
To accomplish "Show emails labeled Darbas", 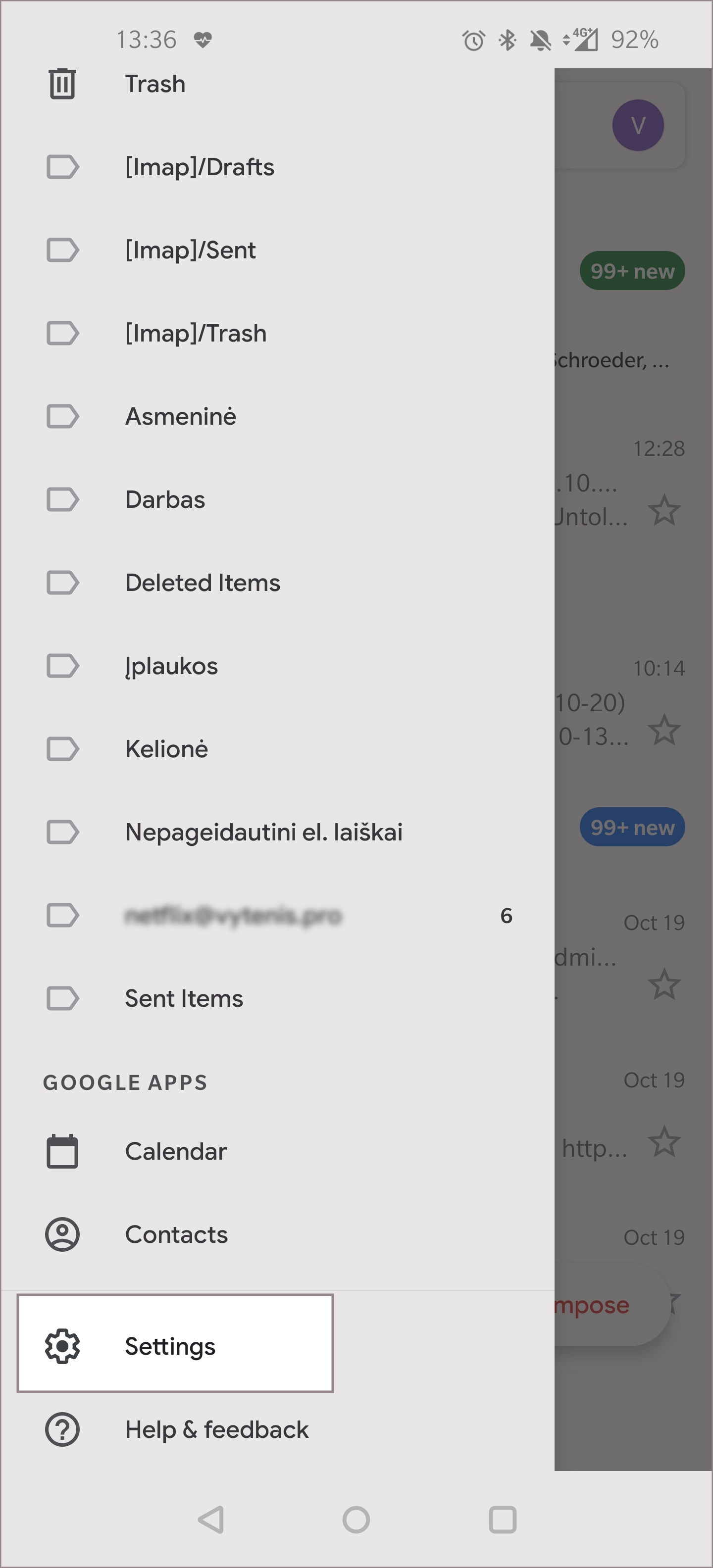I will (165, 500).
